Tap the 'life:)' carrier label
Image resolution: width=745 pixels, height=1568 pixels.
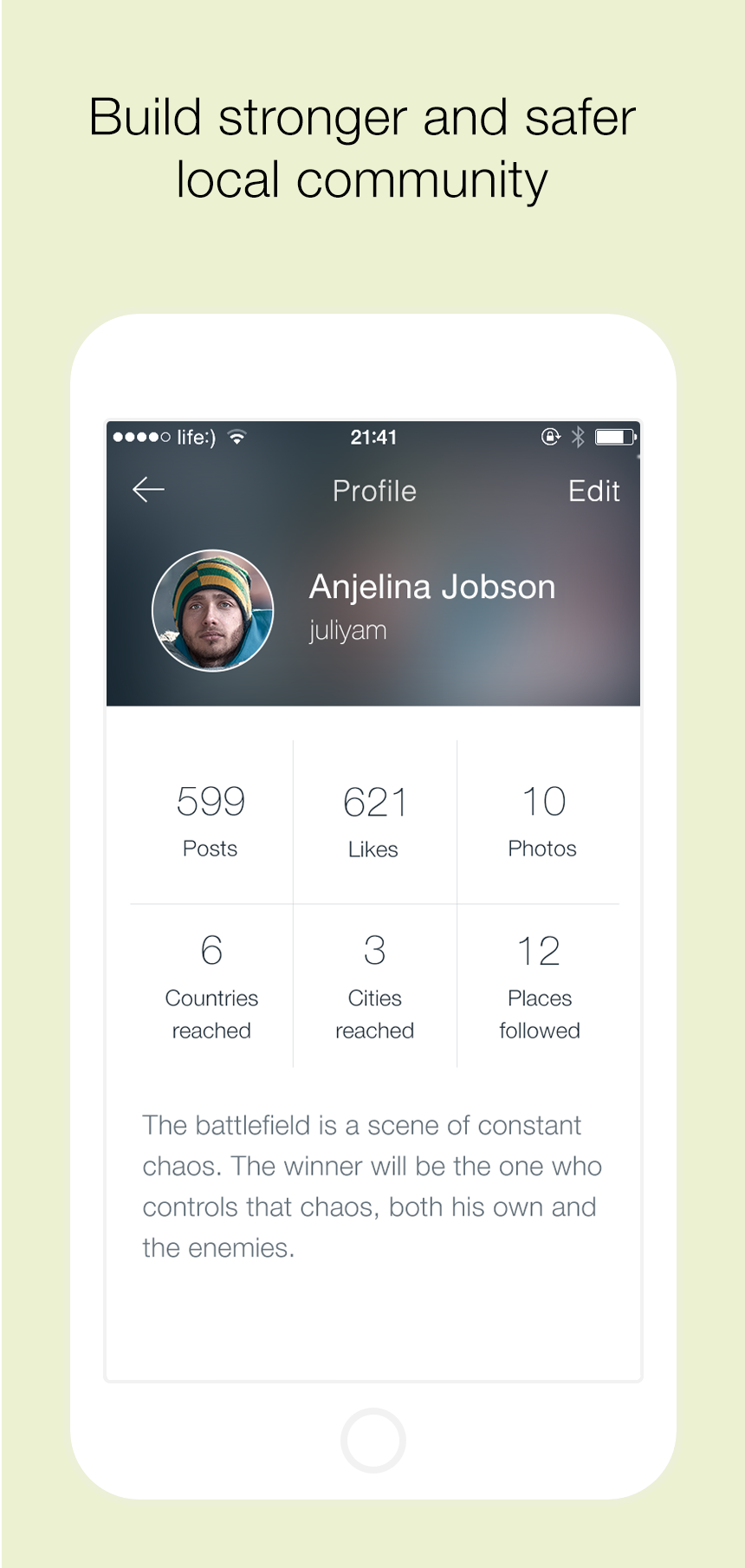coord(195,438)
